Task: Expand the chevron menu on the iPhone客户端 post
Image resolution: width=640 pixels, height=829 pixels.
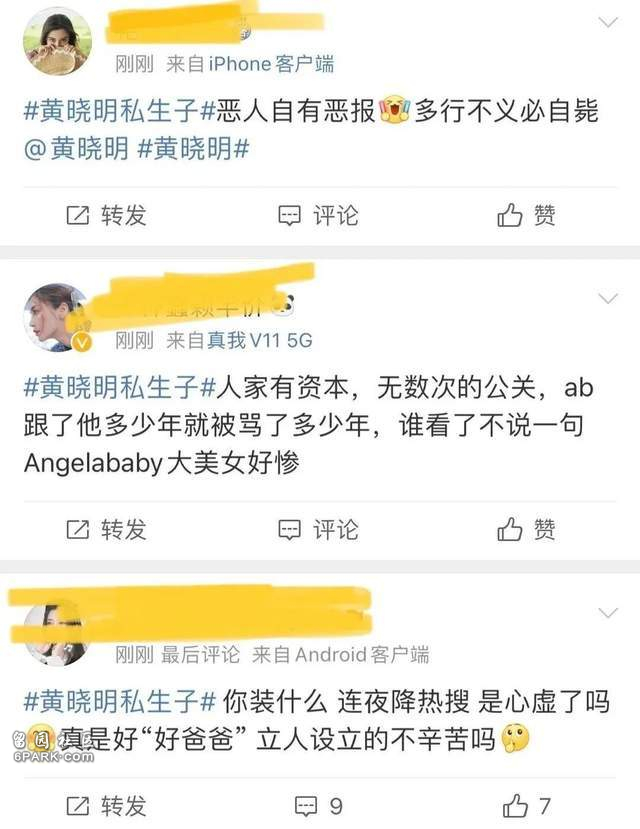Action: (607, 22)
